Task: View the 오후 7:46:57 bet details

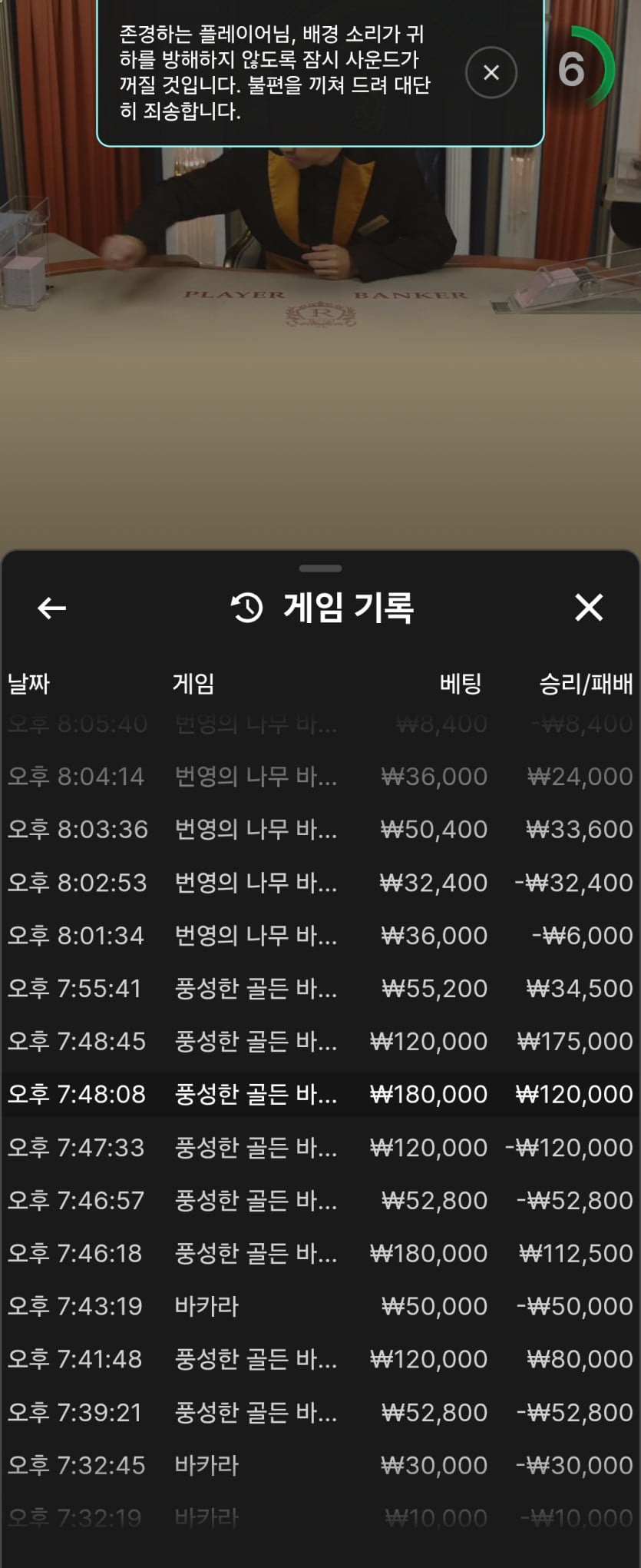Action: coord(320,1200)
